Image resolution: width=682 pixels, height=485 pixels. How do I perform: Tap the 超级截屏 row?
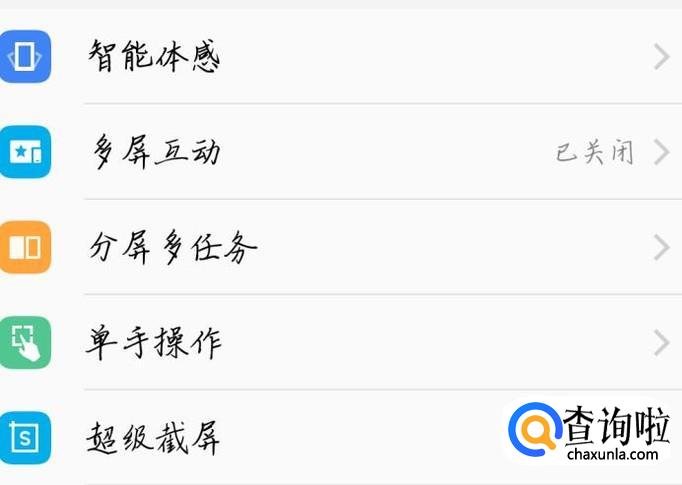155,437
